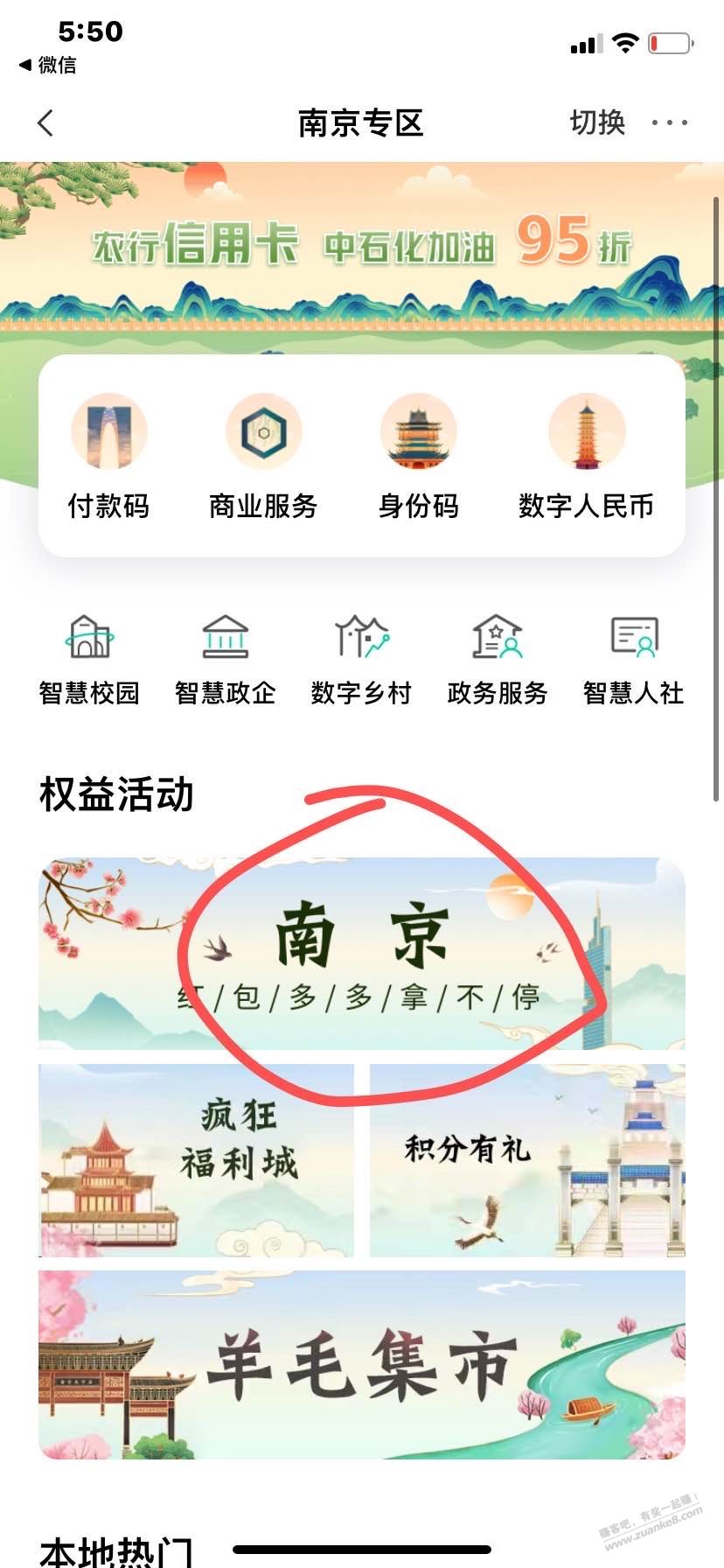Screen dimensions: 724x1568
Task: Open the 南京 红包多多拿不停 banner
Action: [362, 954]
